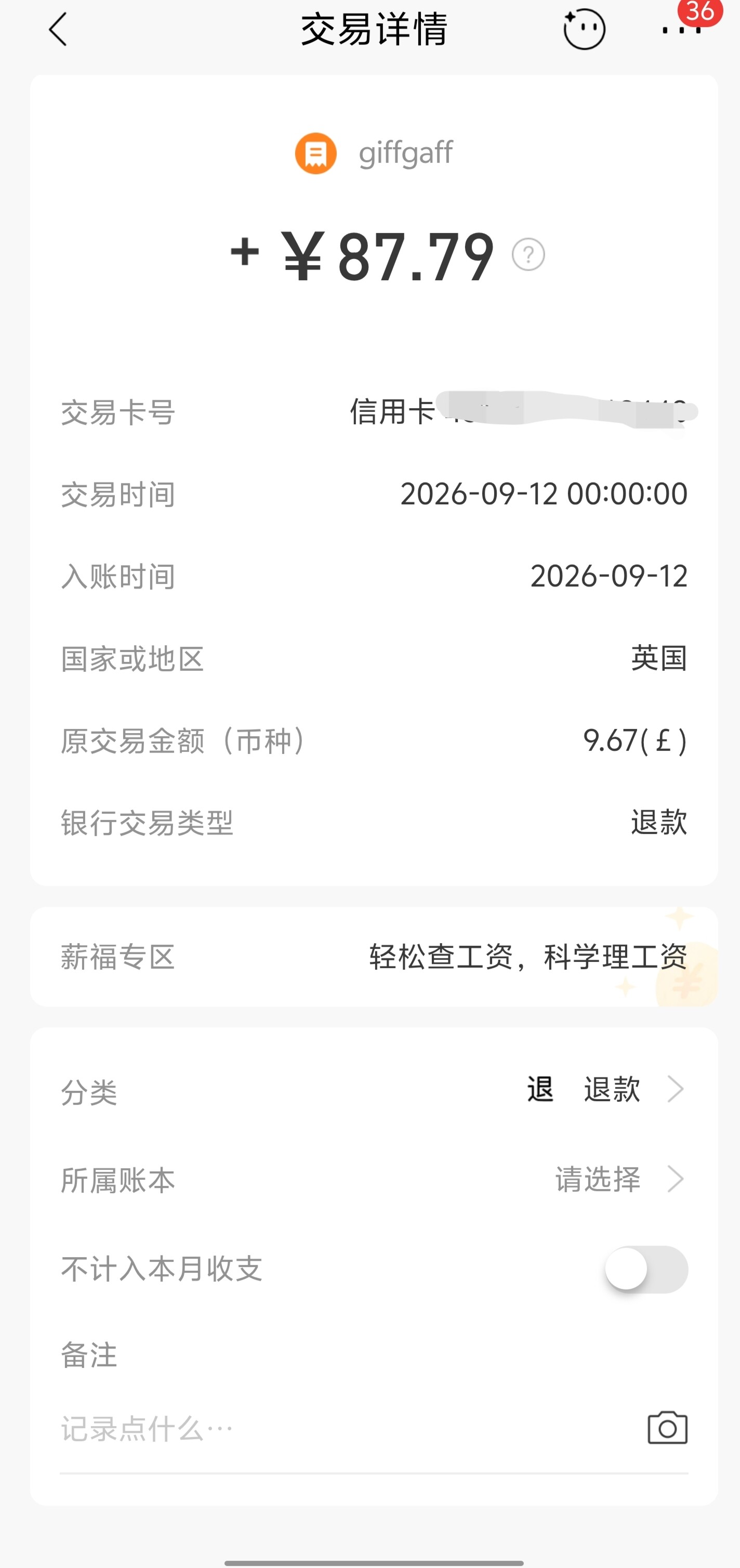Tap the question mark beside the amount

pos(528,254)
